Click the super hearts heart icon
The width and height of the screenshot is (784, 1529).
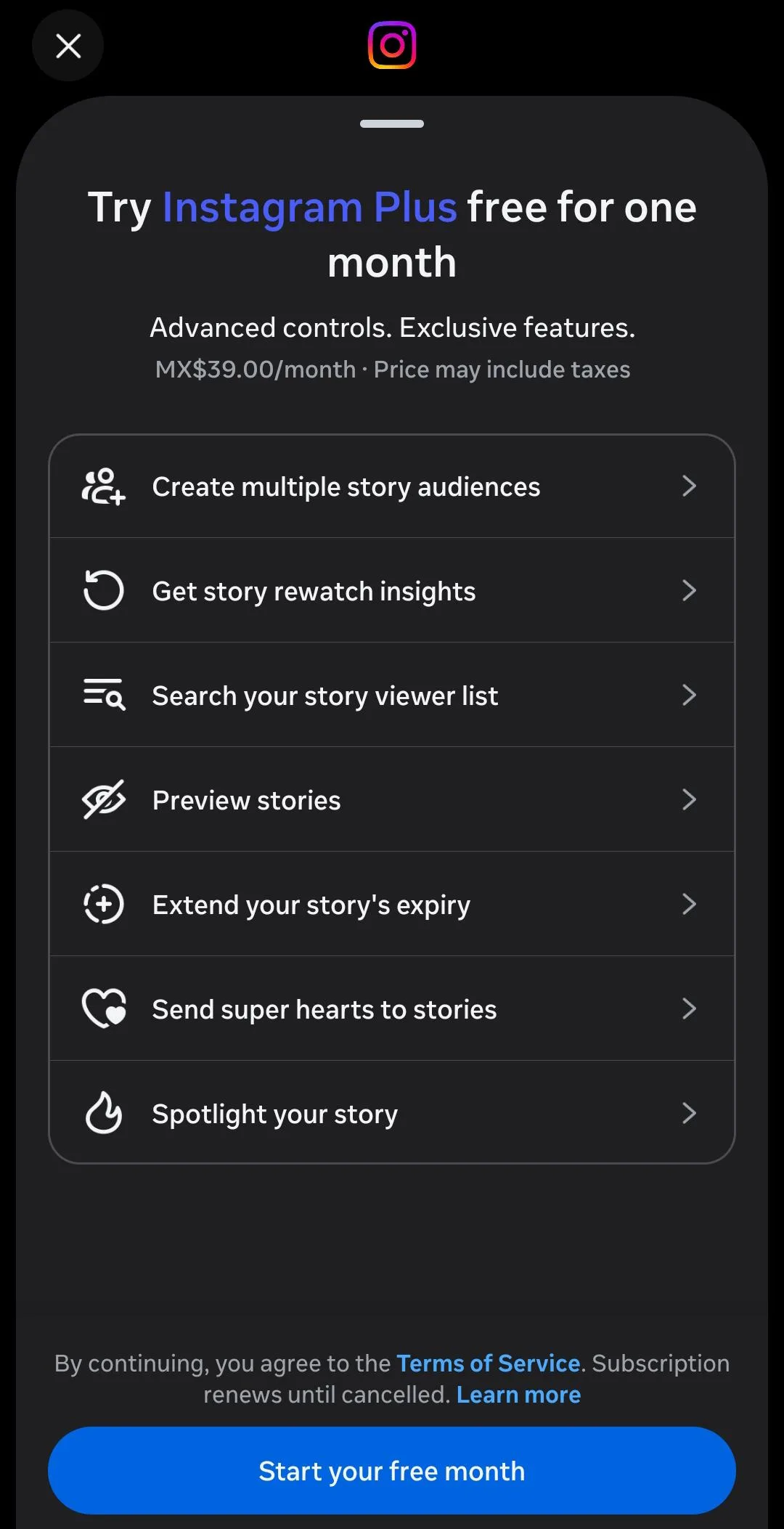tap(103, 1008)
